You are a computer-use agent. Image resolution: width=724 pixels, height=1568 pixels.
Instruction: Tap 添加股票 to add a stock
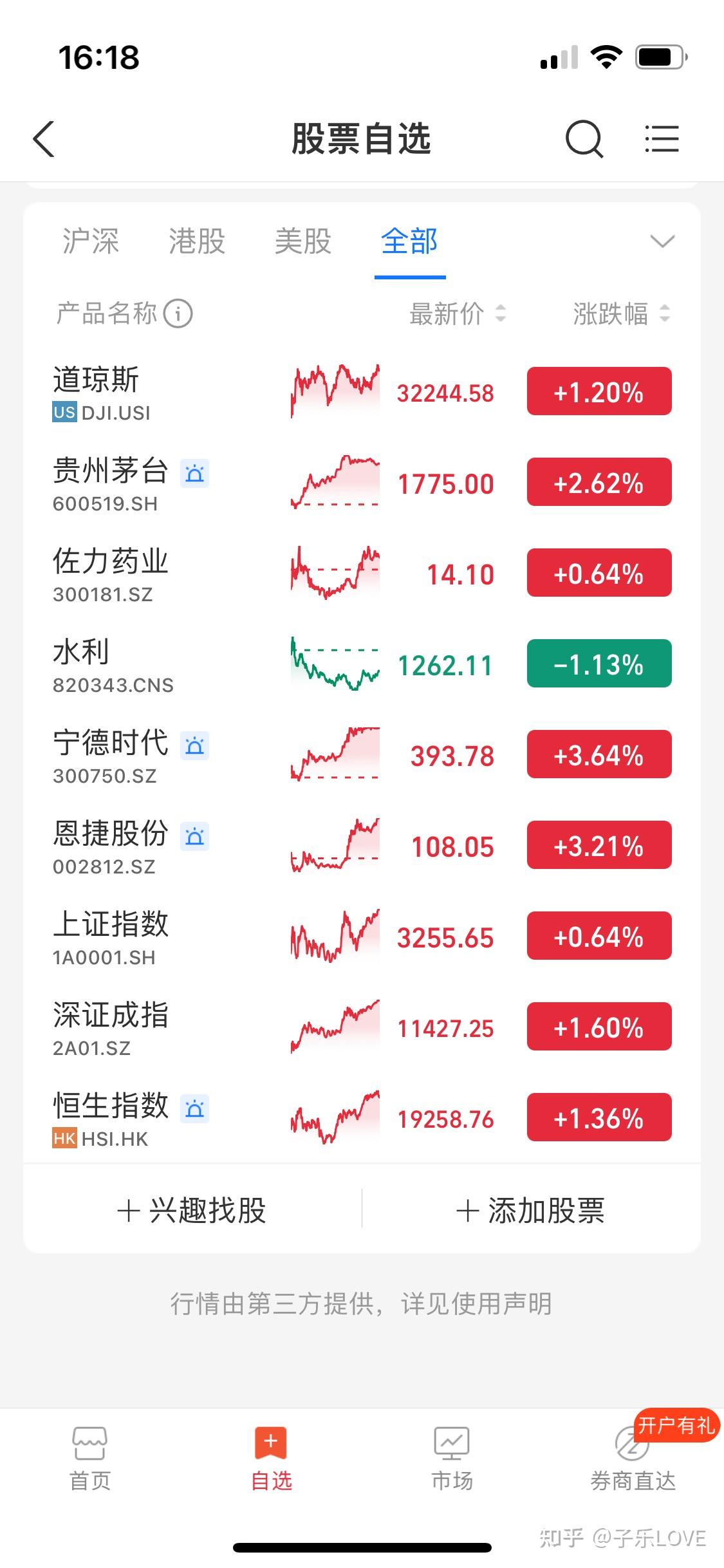pos(531,1211)
